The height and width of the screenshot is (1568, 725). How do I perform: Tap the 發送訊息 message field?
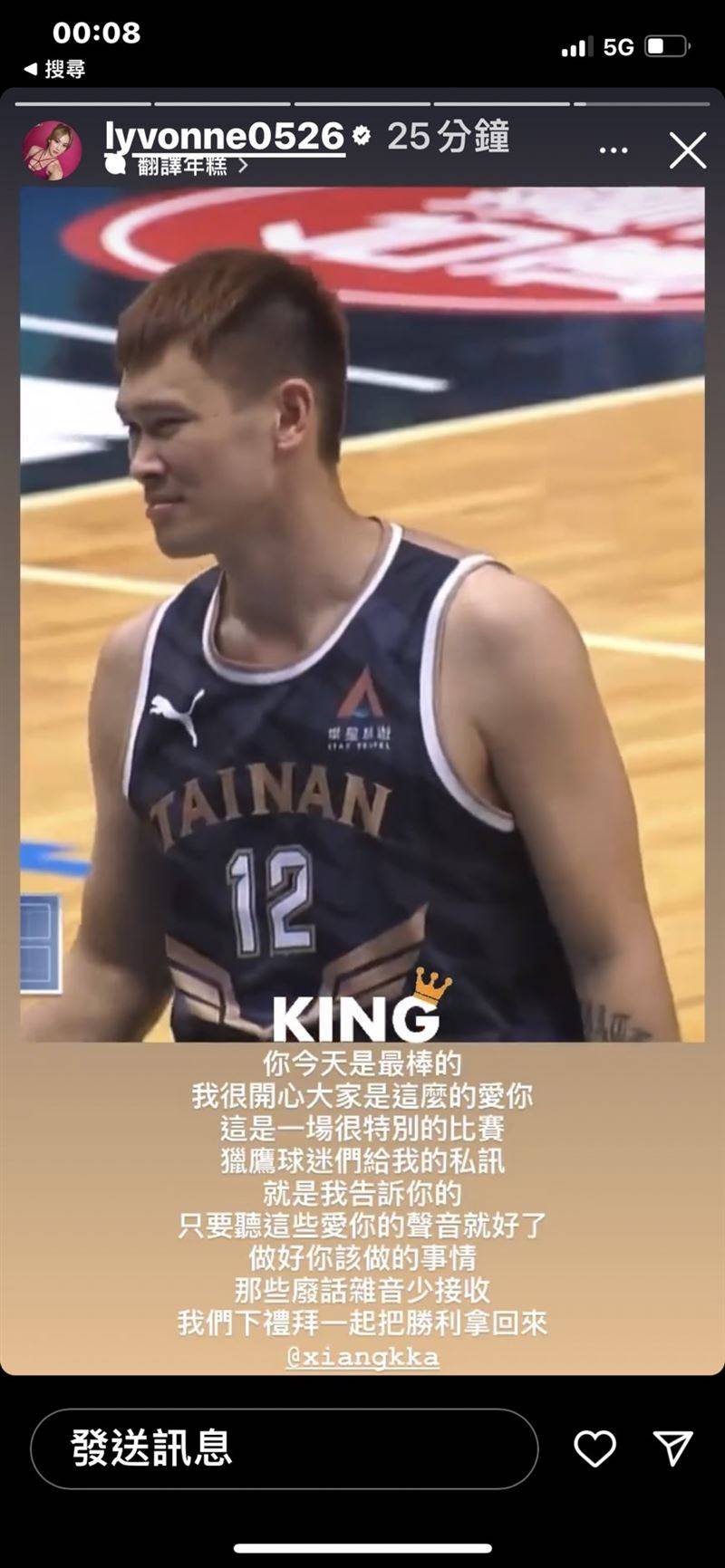[x=284, y=1448]
